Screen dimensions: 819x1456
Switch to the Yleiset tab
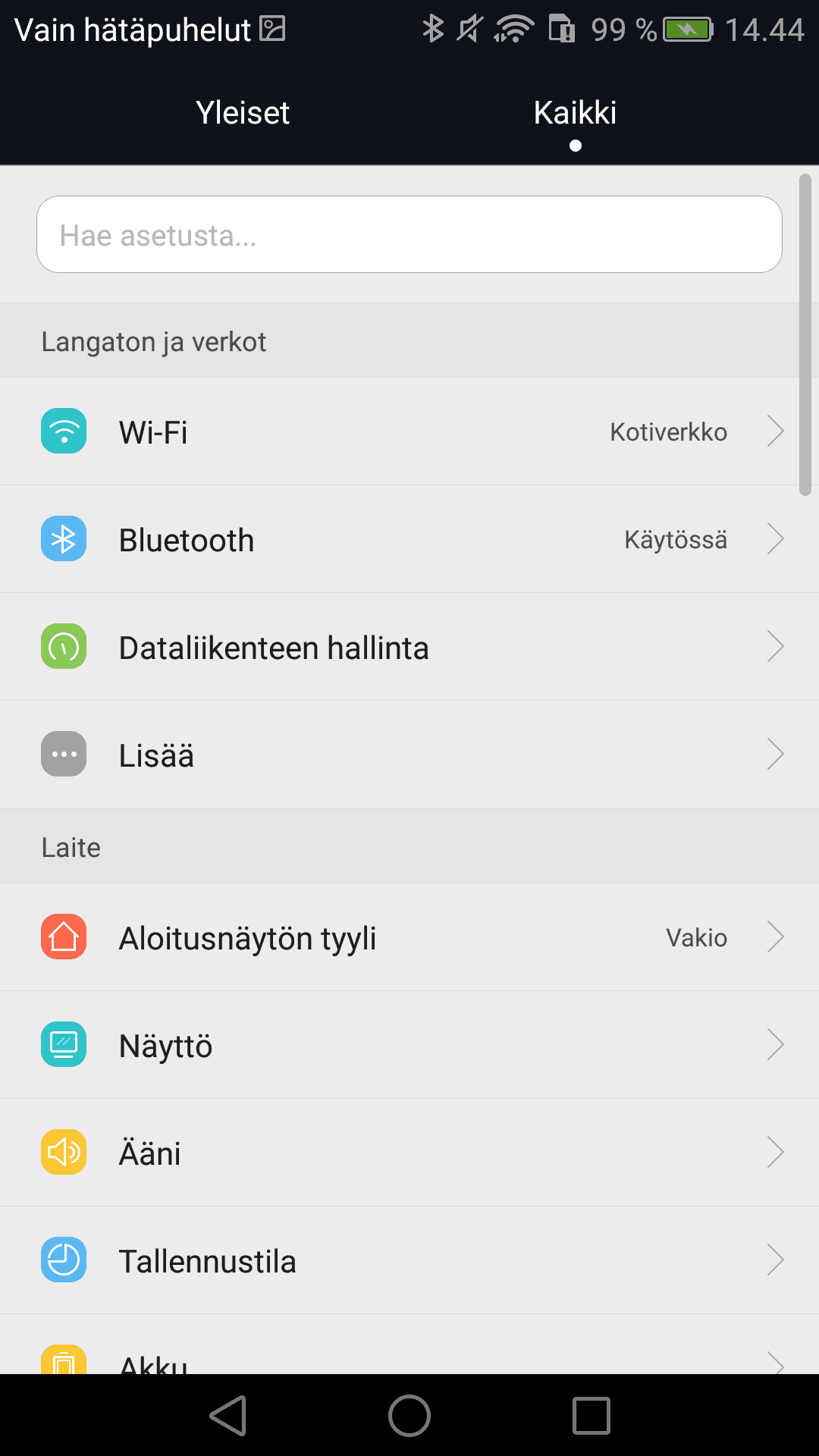coord(243,113)
